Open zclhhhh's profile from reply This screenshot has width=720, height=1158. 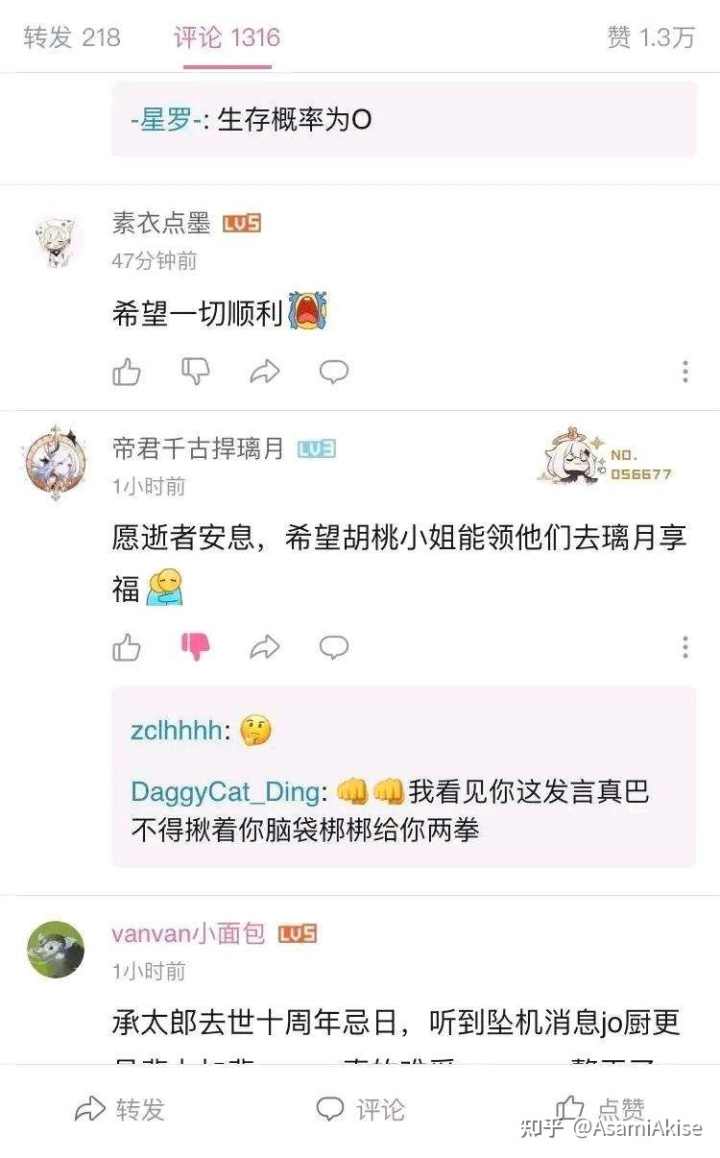tap(176, 731)
